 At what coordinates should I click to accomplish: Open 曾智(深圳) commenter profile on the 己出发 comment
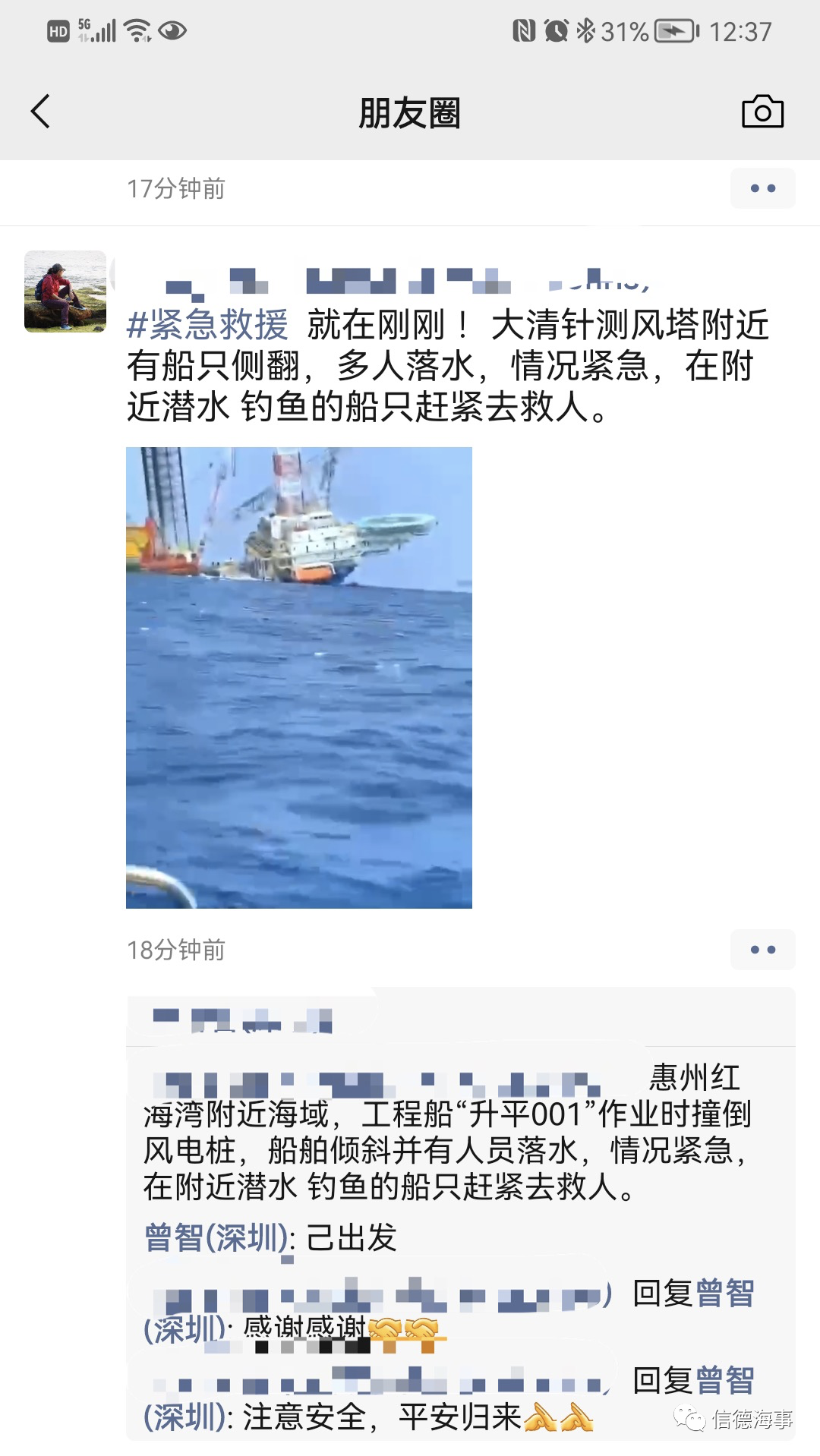pos(217,1237)
